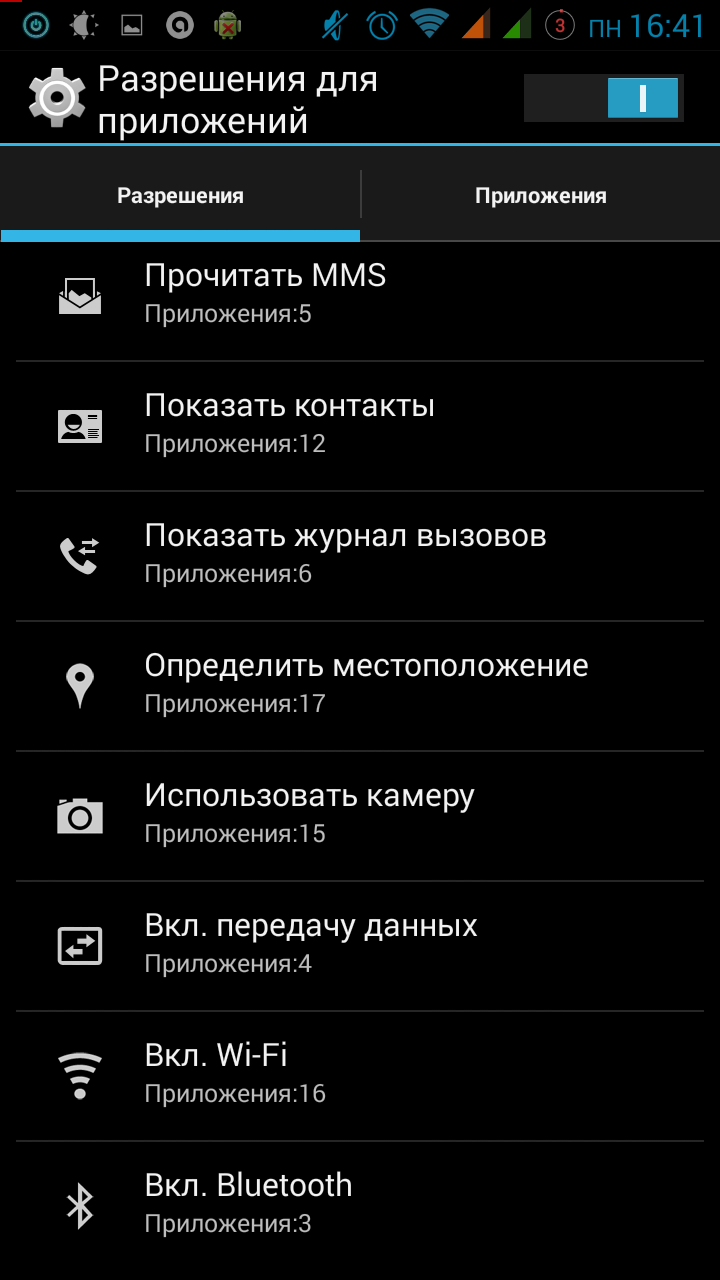This screenshot has width=720, height=1280.
Task: Open Вкл. передачу данных permission
Action: tap(360, 945)
